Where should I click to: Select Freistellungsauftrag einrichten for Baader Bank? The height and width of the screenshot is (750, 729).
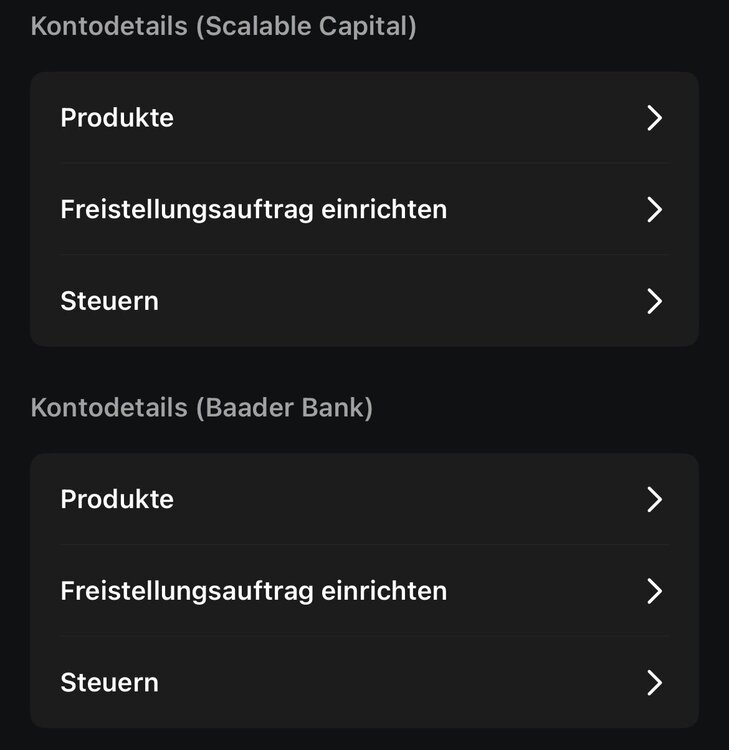pos(364,591)
